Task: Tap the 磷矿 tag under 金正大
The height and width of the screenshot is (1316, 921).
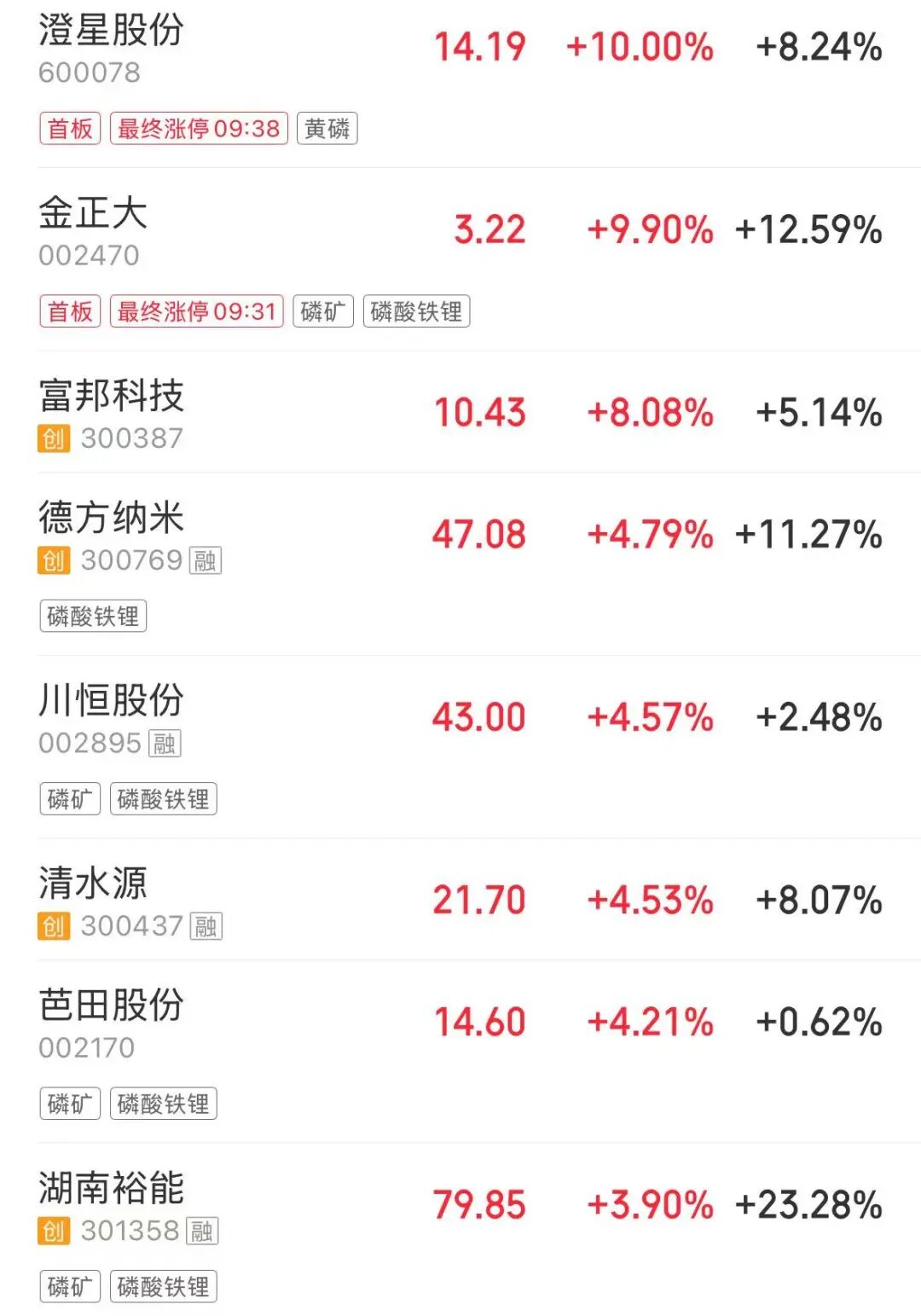Action: [322, 311]
